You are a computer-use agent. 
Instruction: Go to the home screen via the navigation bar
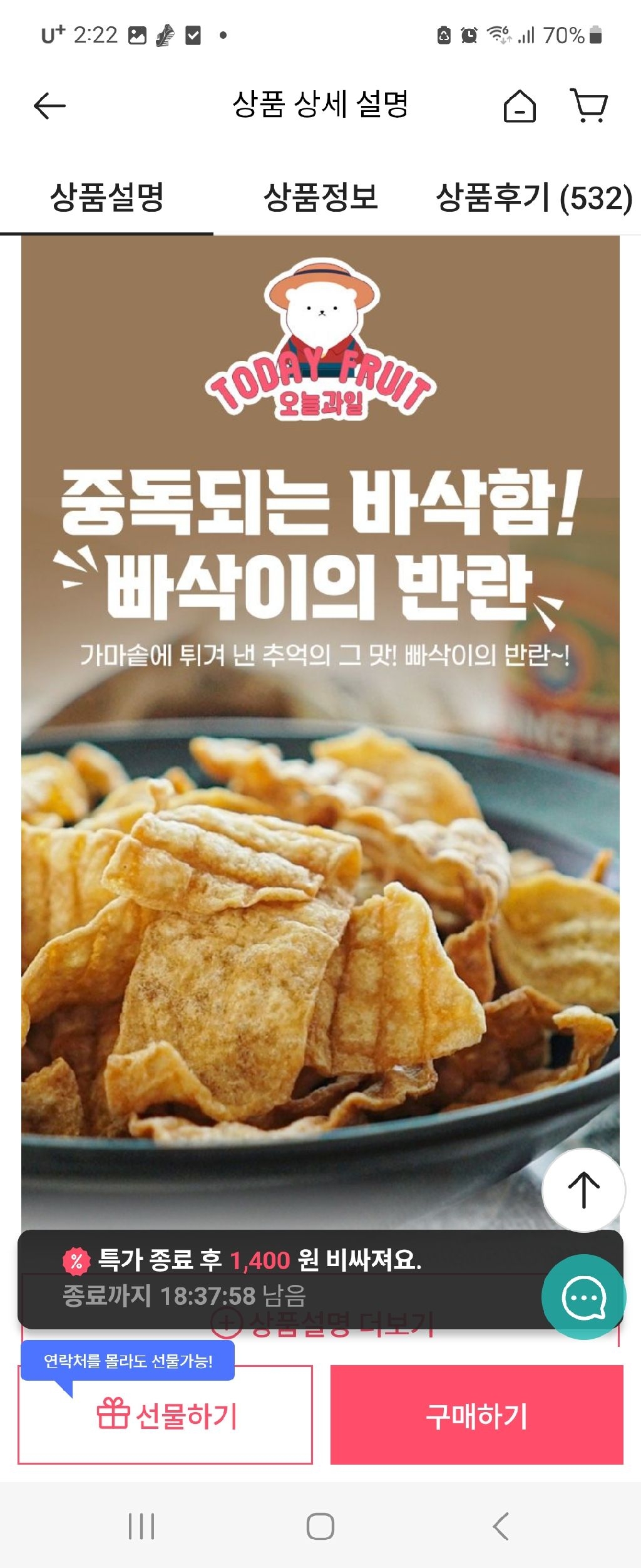point(320,1526)
